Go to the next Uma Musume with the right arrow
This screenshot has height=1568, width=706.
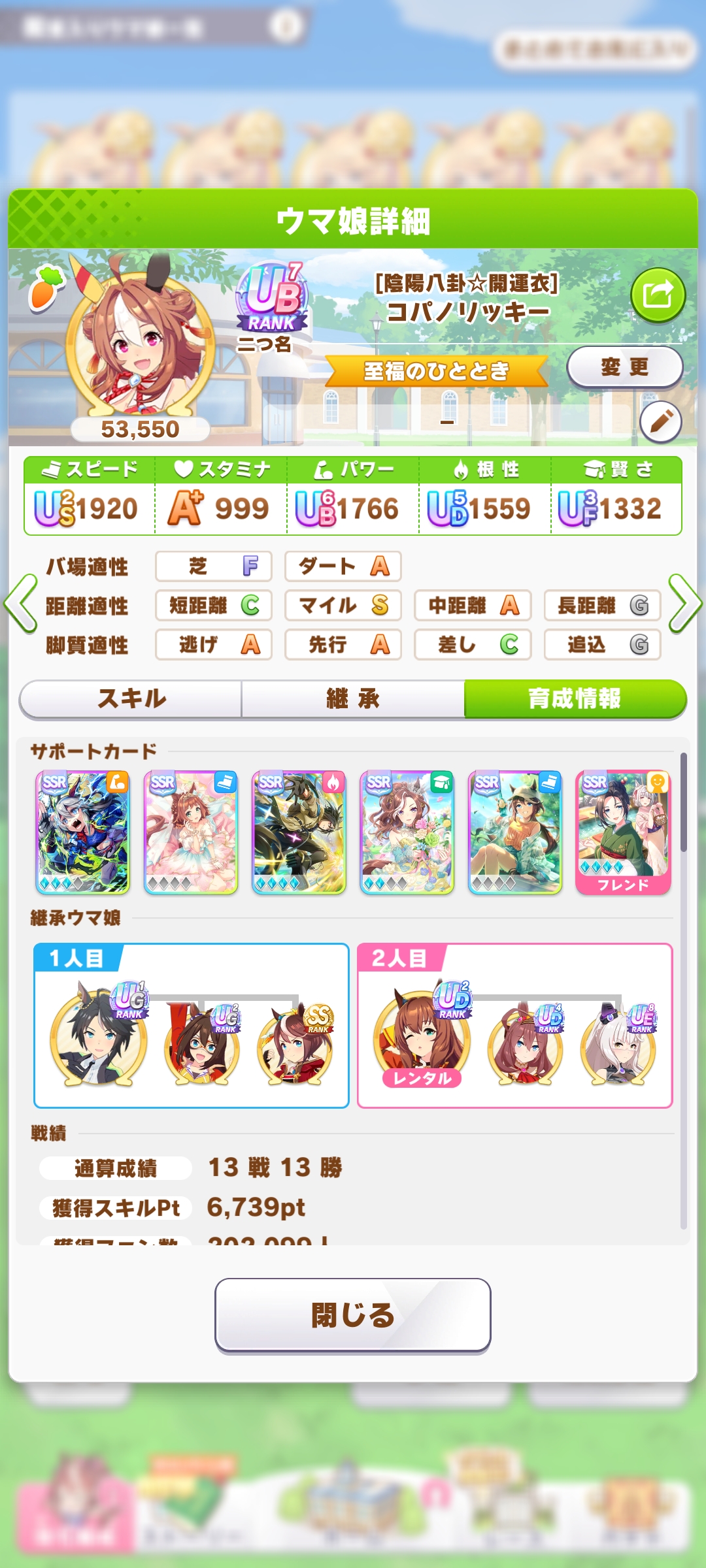[x=684, y=603]
